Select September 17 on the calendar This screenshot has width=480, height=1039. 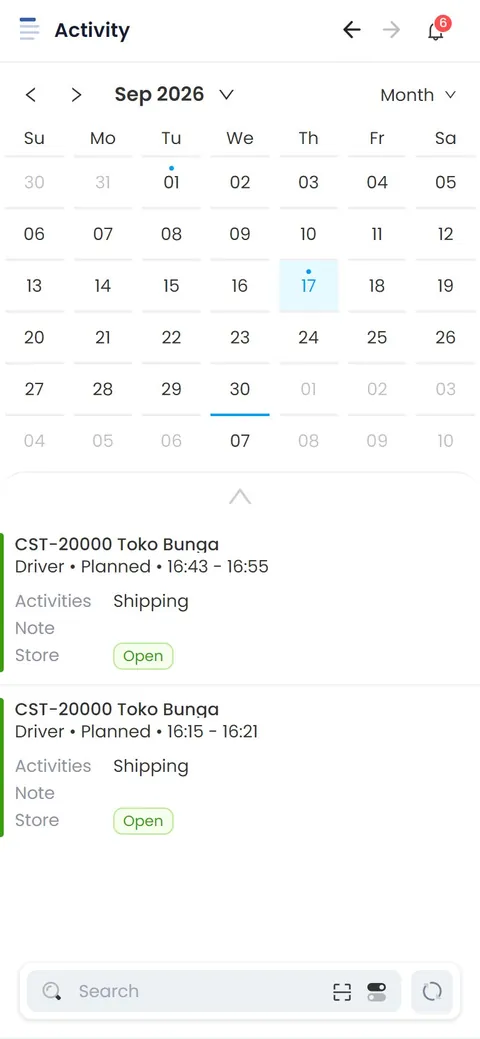308,286
